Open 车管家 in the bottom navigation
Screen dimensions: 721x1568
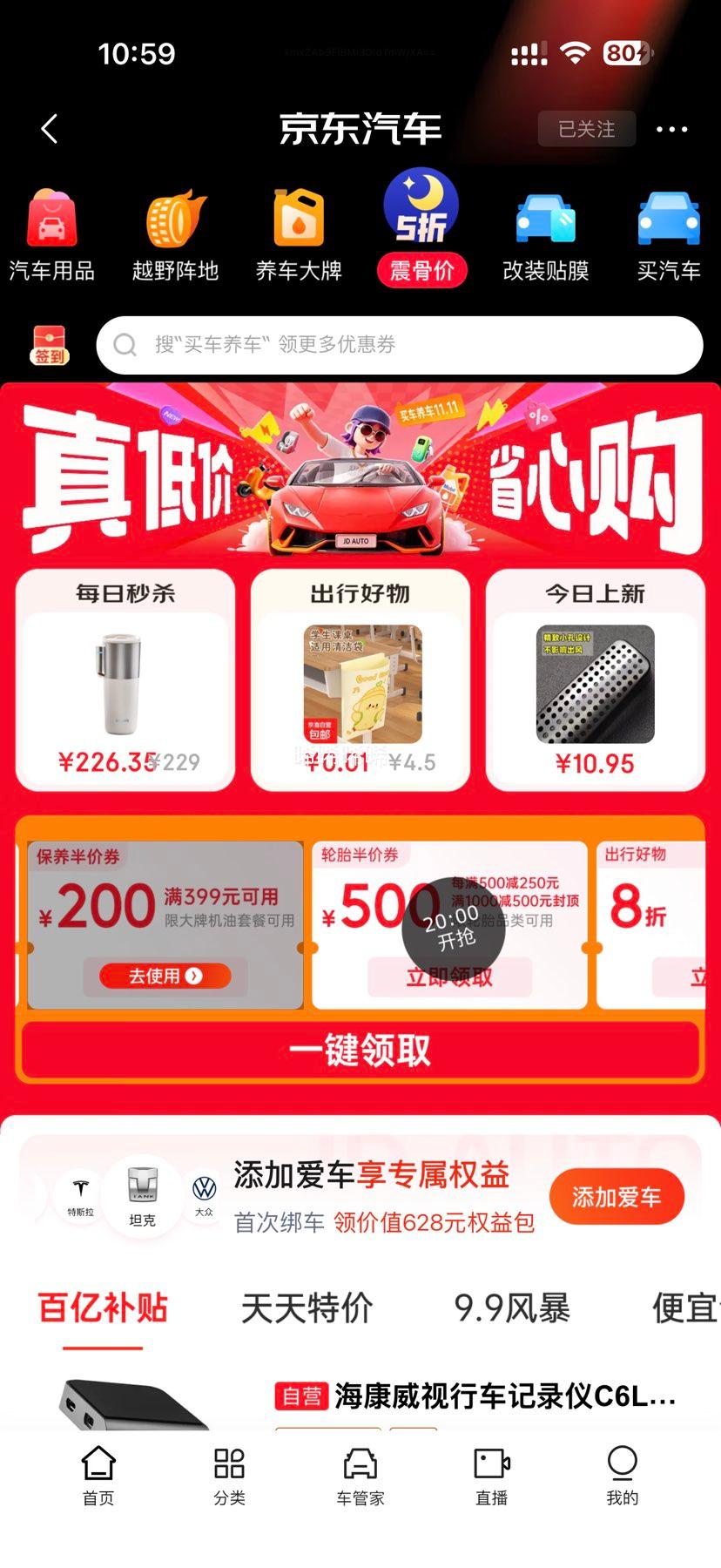(360, 1476)
